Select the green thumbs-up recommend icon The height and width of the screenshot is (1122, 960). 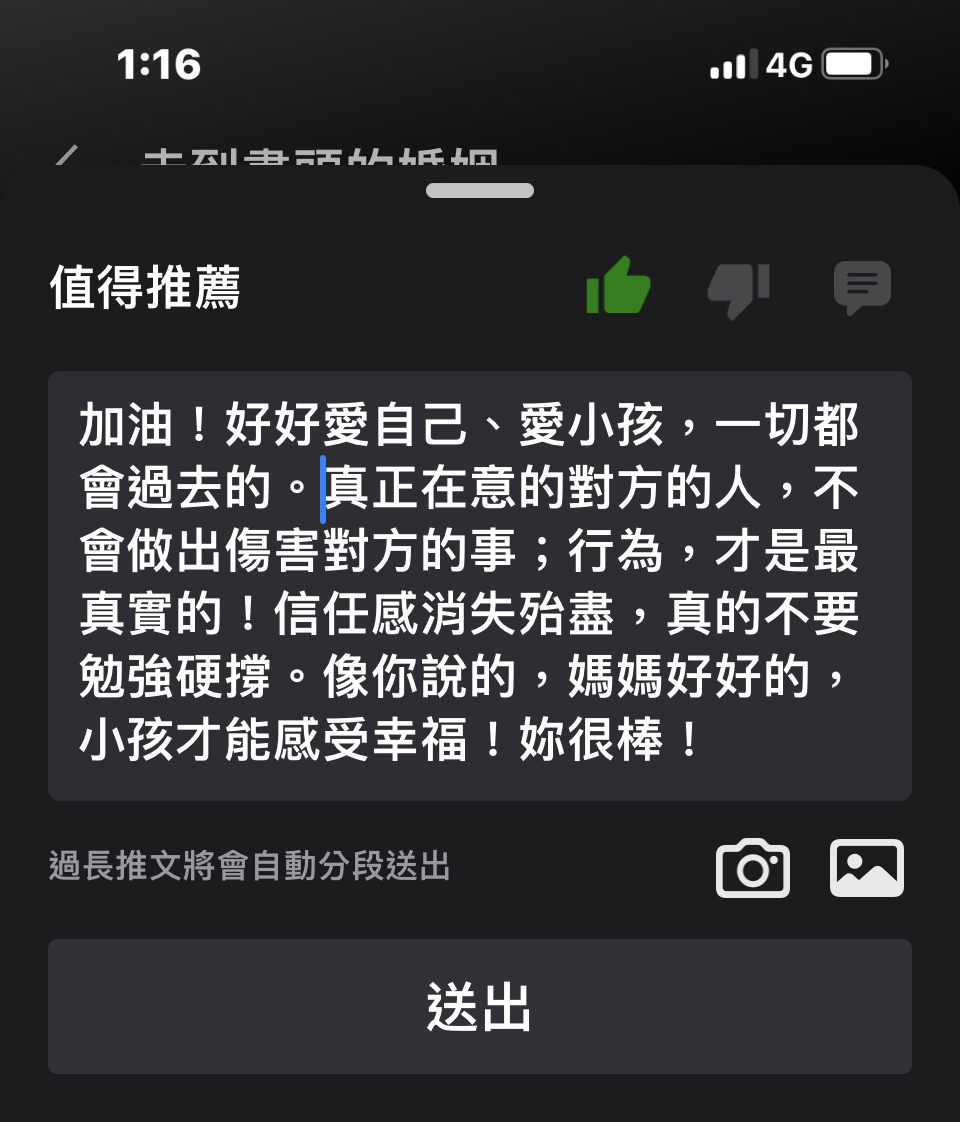[618, 287]
